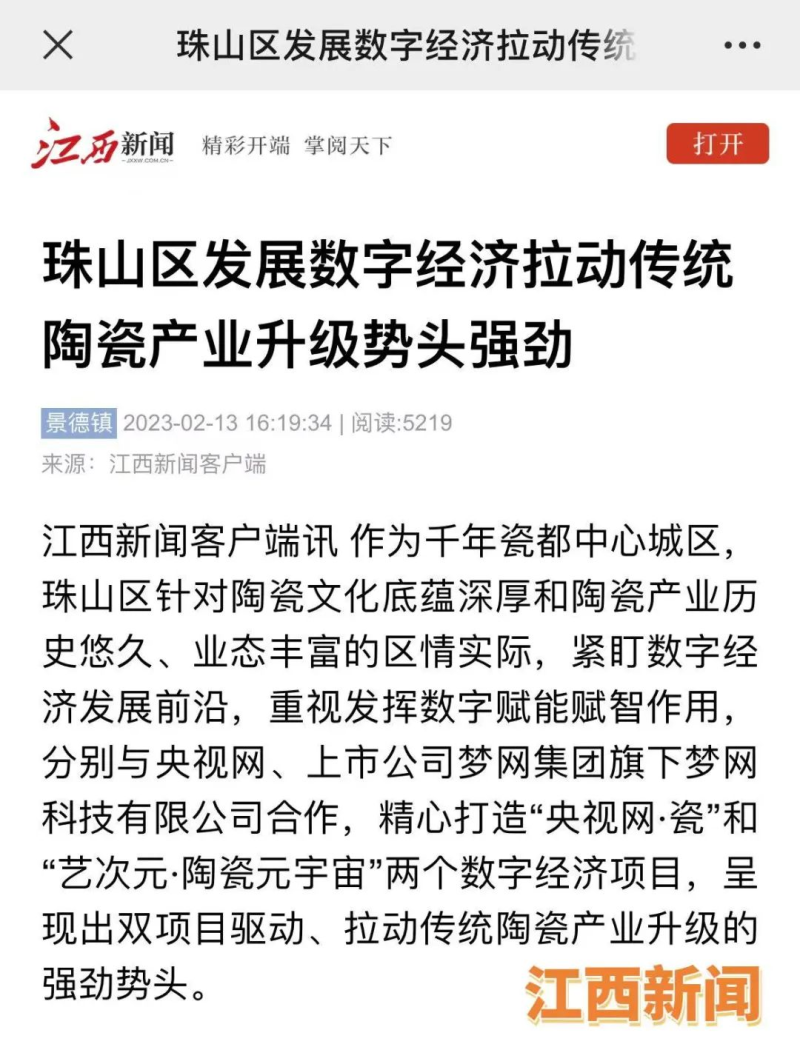Close the article page
This screenshot has width=800, height=1047.
[58, 45]
